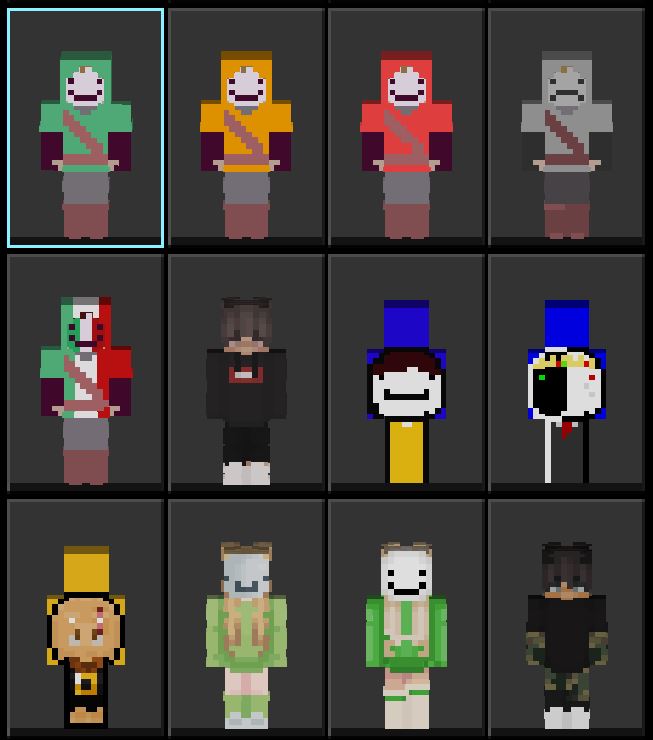Select the black hoodie brown-hair skin

click(x=246, y=375)
